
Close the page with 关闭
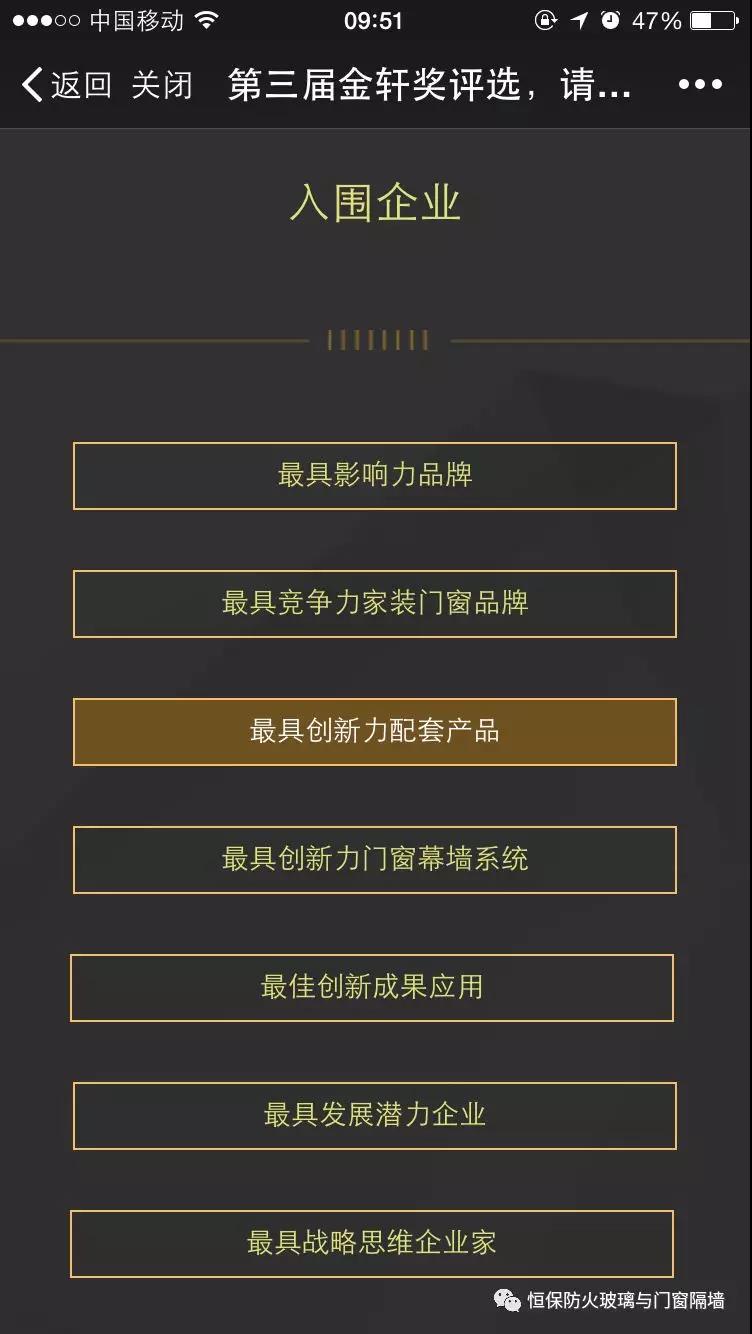(x=162, y=85)
